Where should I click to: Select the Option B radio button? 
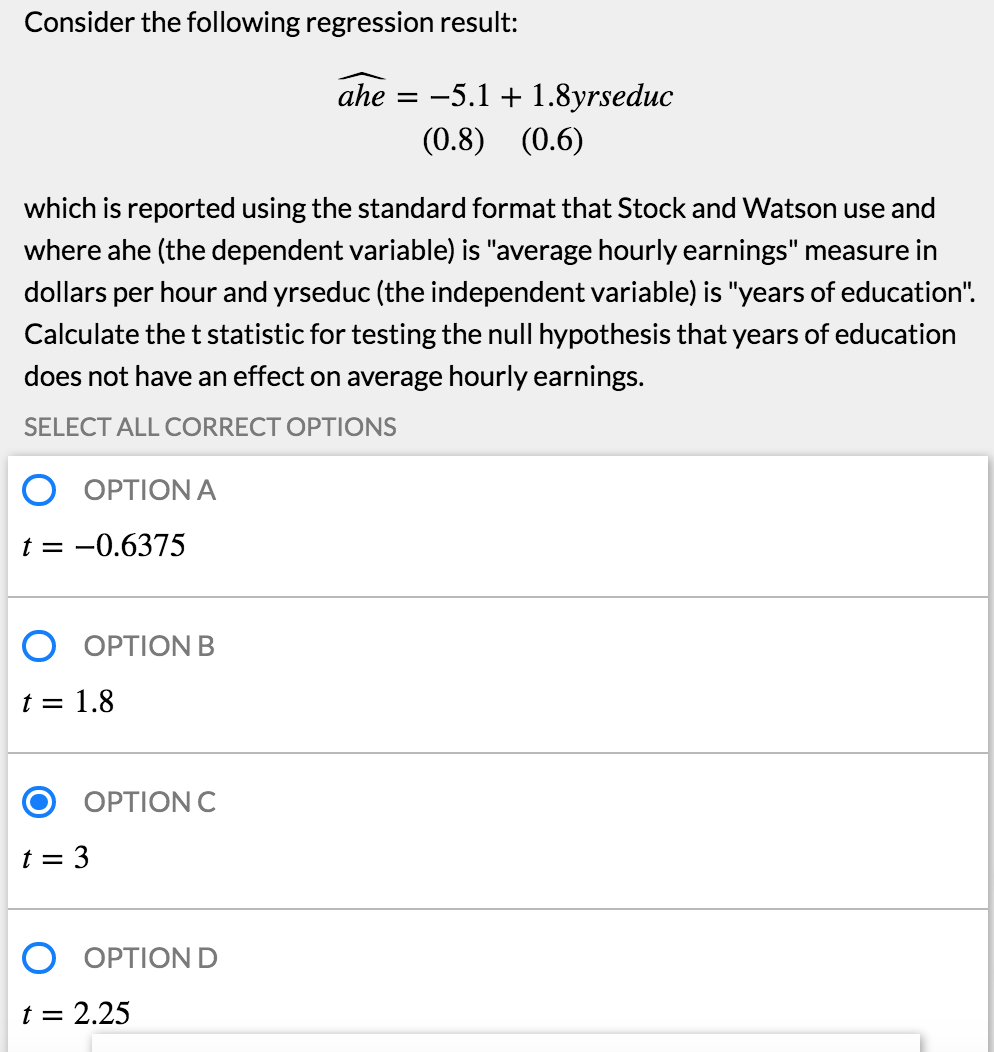tap(38, 646)
